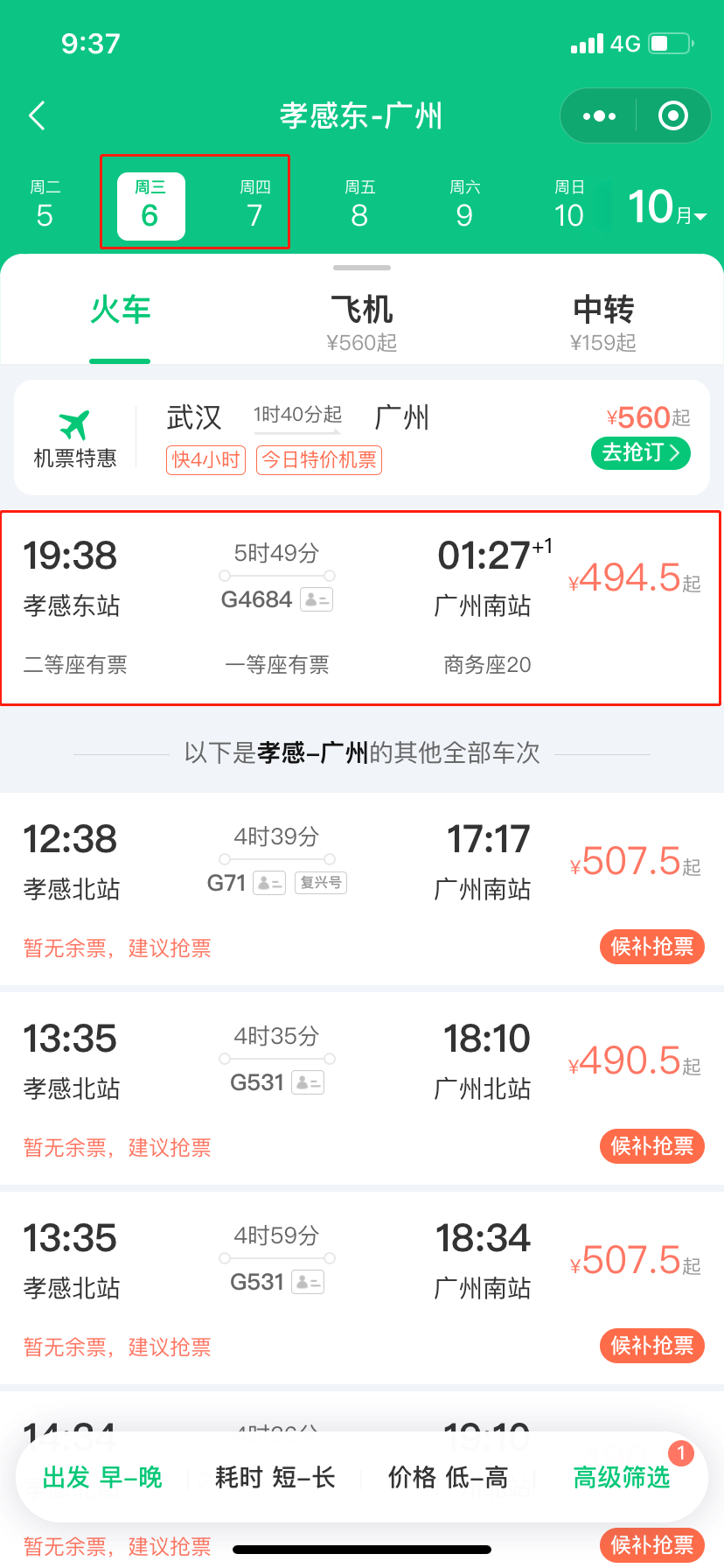Go back from 孝感东-广州 page
The width and height of the screenshot is (724, 1568).
click(x=37, y=115)
